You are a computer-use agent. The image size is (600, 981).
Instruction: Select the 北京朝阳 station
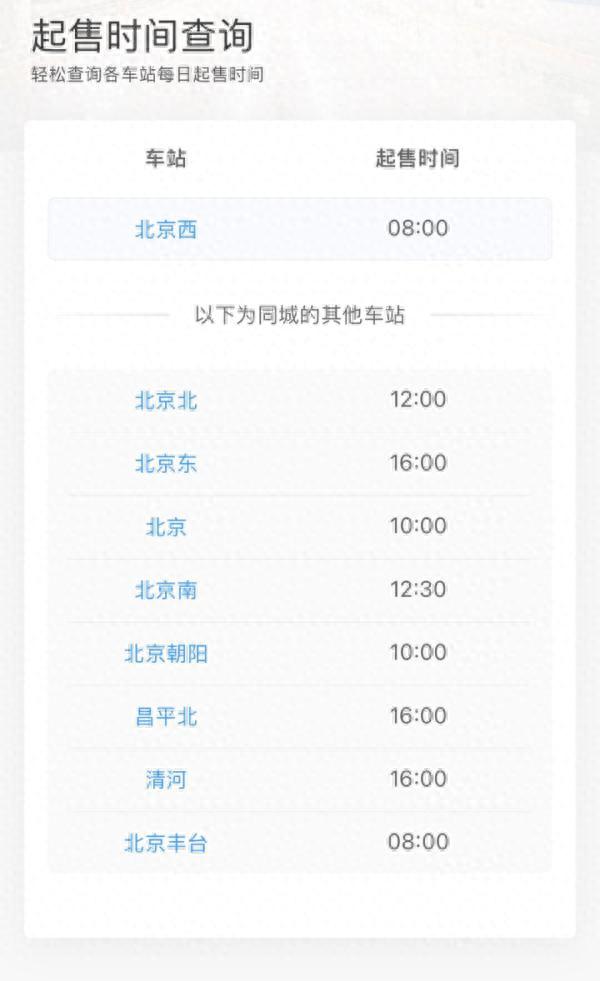pos(166,653)
